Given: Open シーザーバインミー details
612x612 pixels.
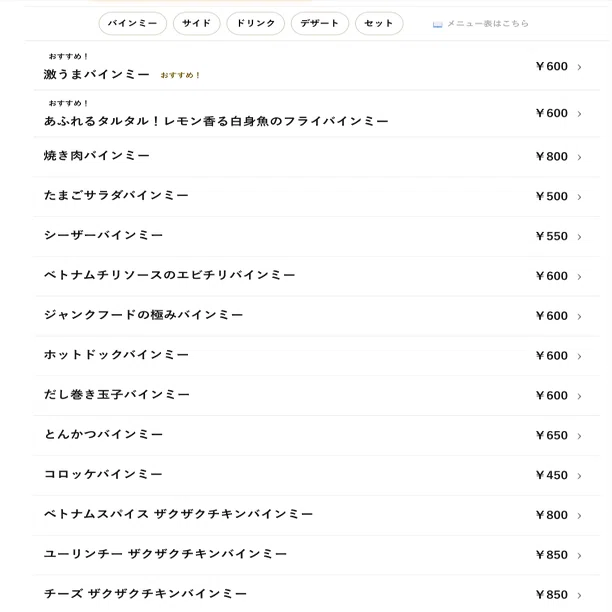Looking at the screenshot, I should (317, 236).
